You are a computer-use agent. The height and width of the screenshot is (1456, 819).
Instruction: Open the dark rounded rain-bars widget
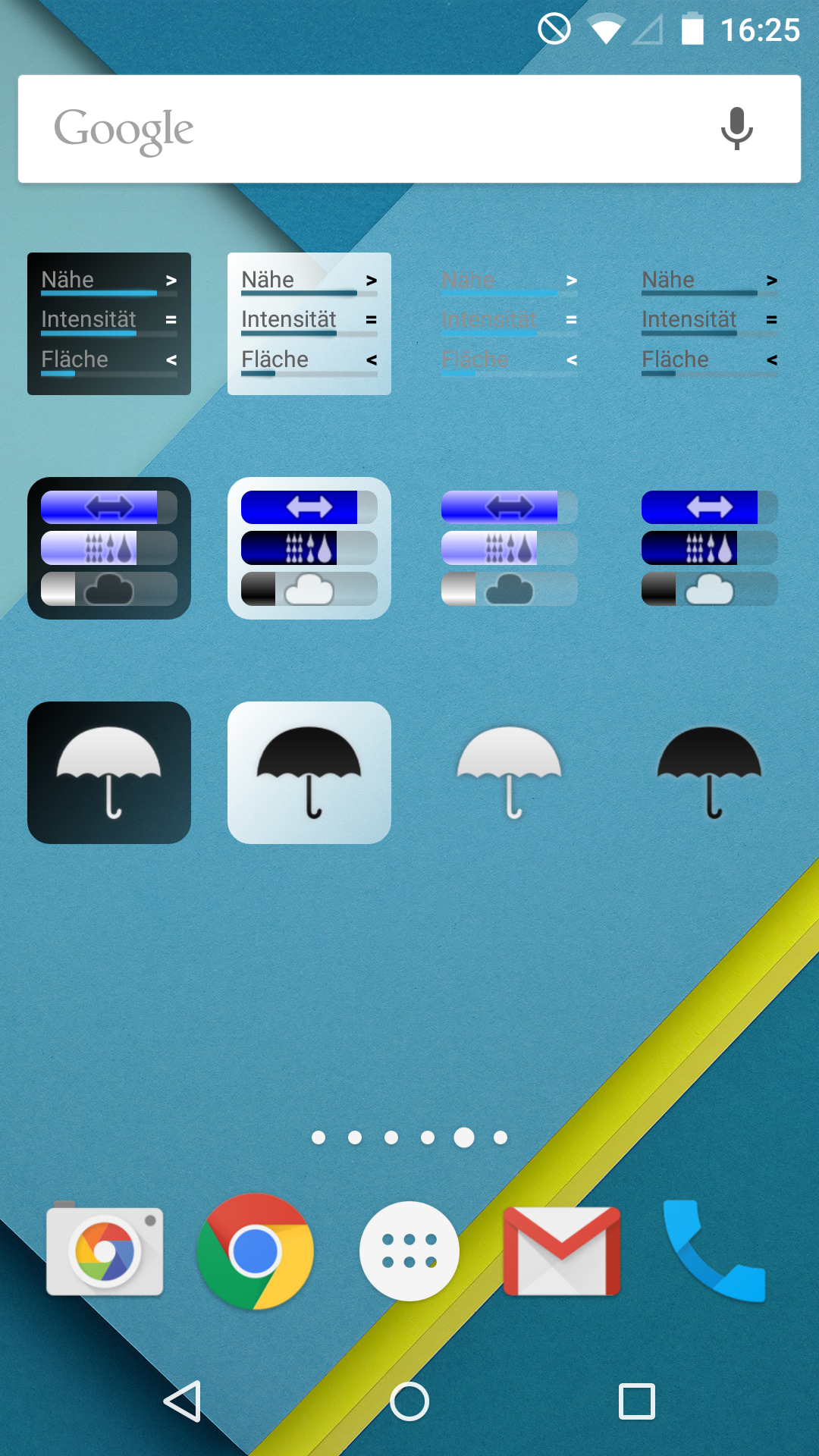click(109, 548)
